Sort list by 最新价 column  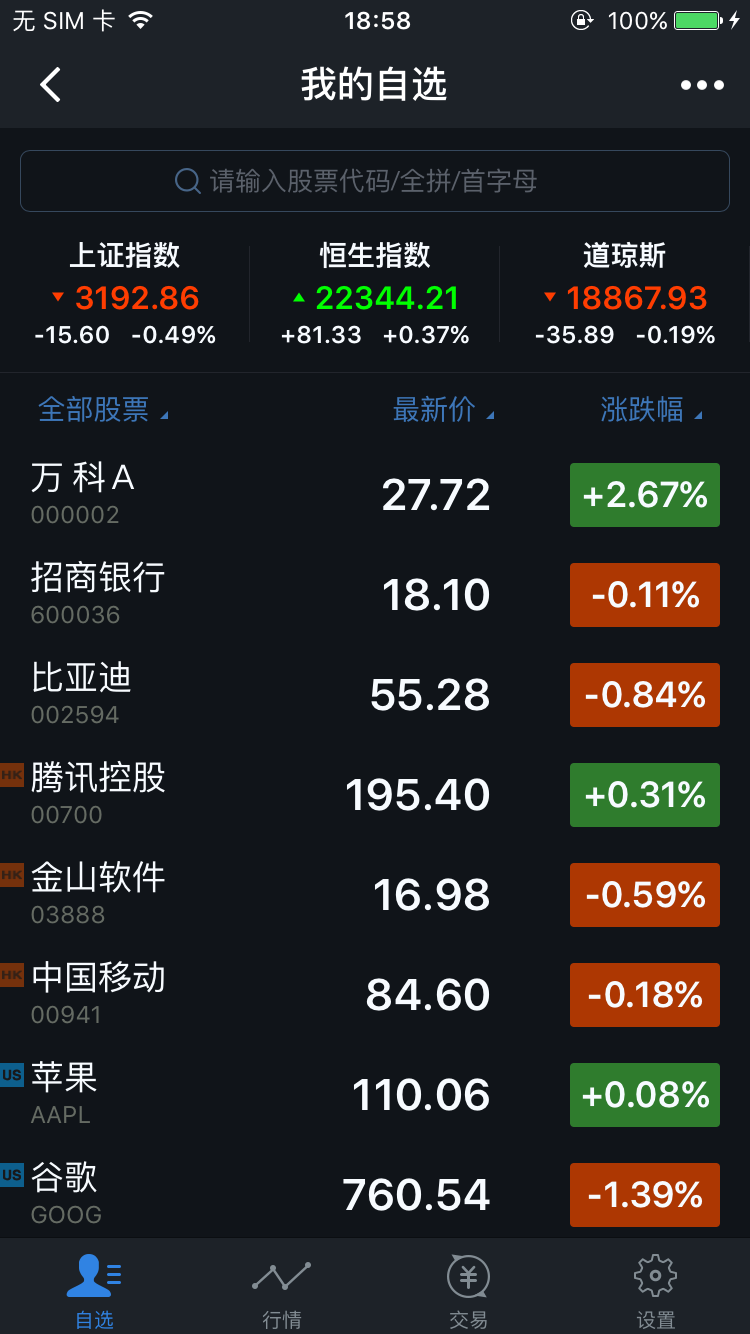pyautogui.click(x=443, y=410)
